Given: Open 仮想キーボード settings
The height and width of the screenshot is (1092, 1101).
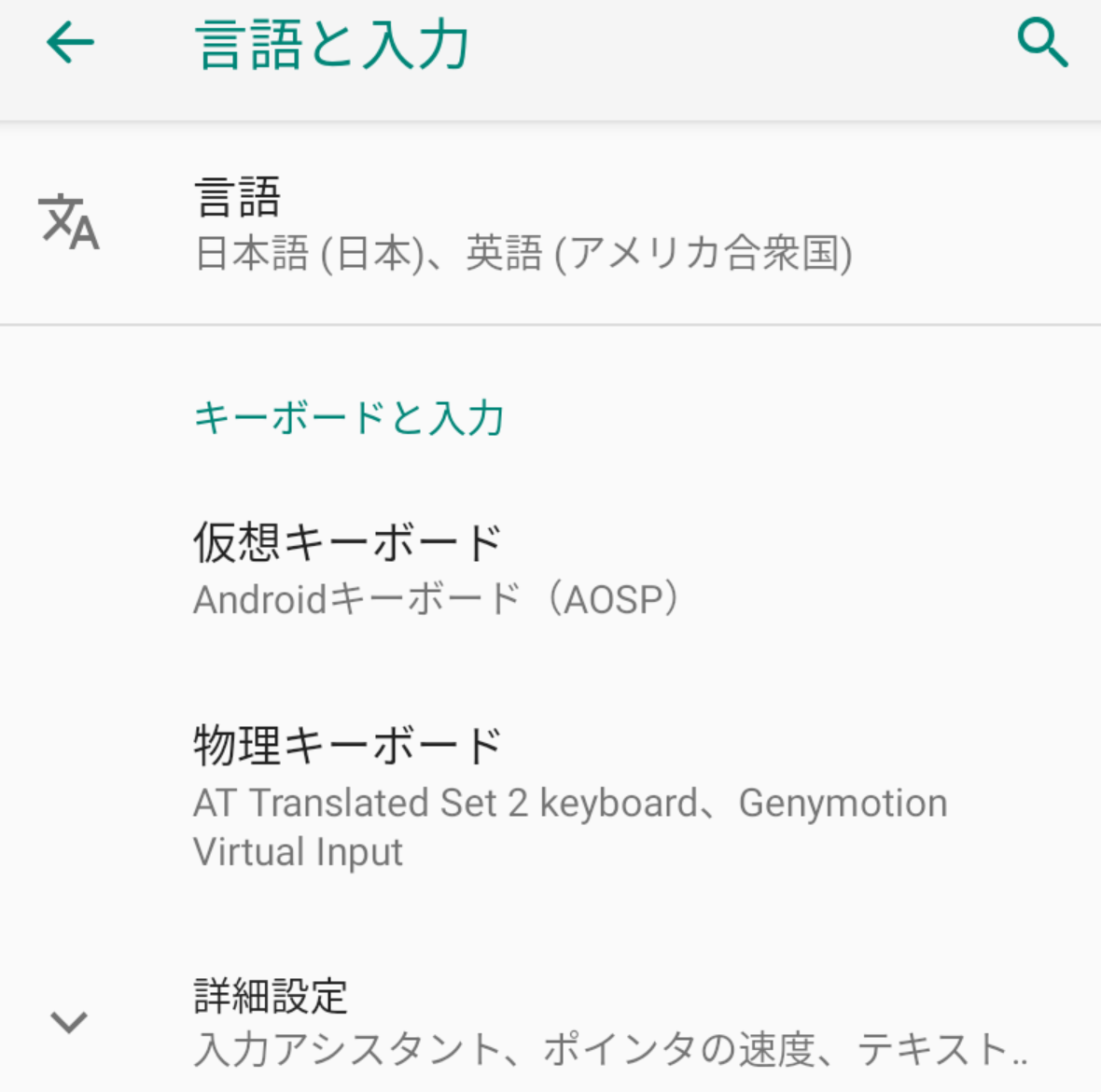Looking at the screenshot, I should click(439, 569).
